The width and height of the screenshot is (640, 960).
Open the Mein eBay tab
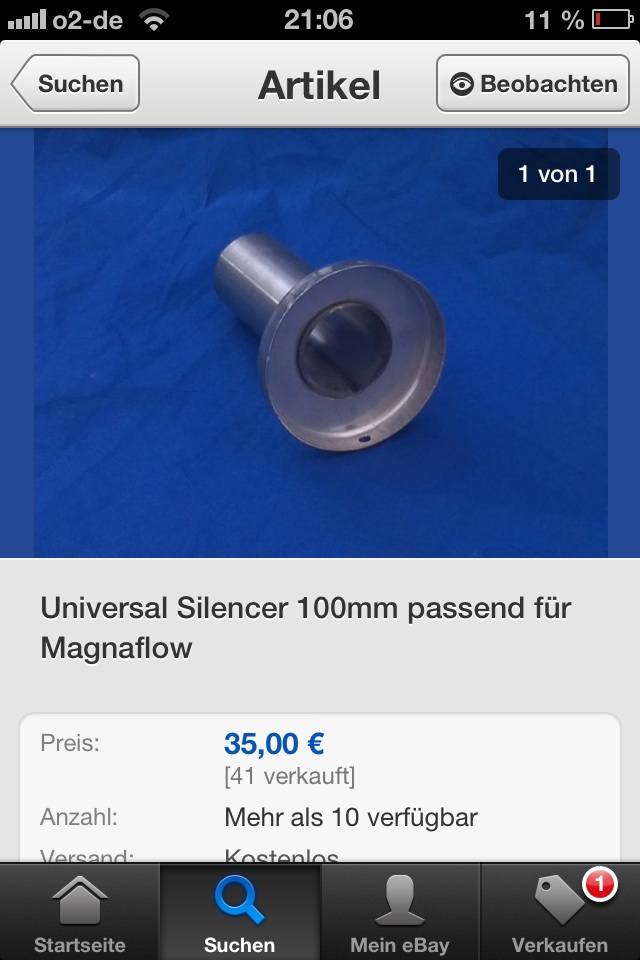tap(400, 914)
